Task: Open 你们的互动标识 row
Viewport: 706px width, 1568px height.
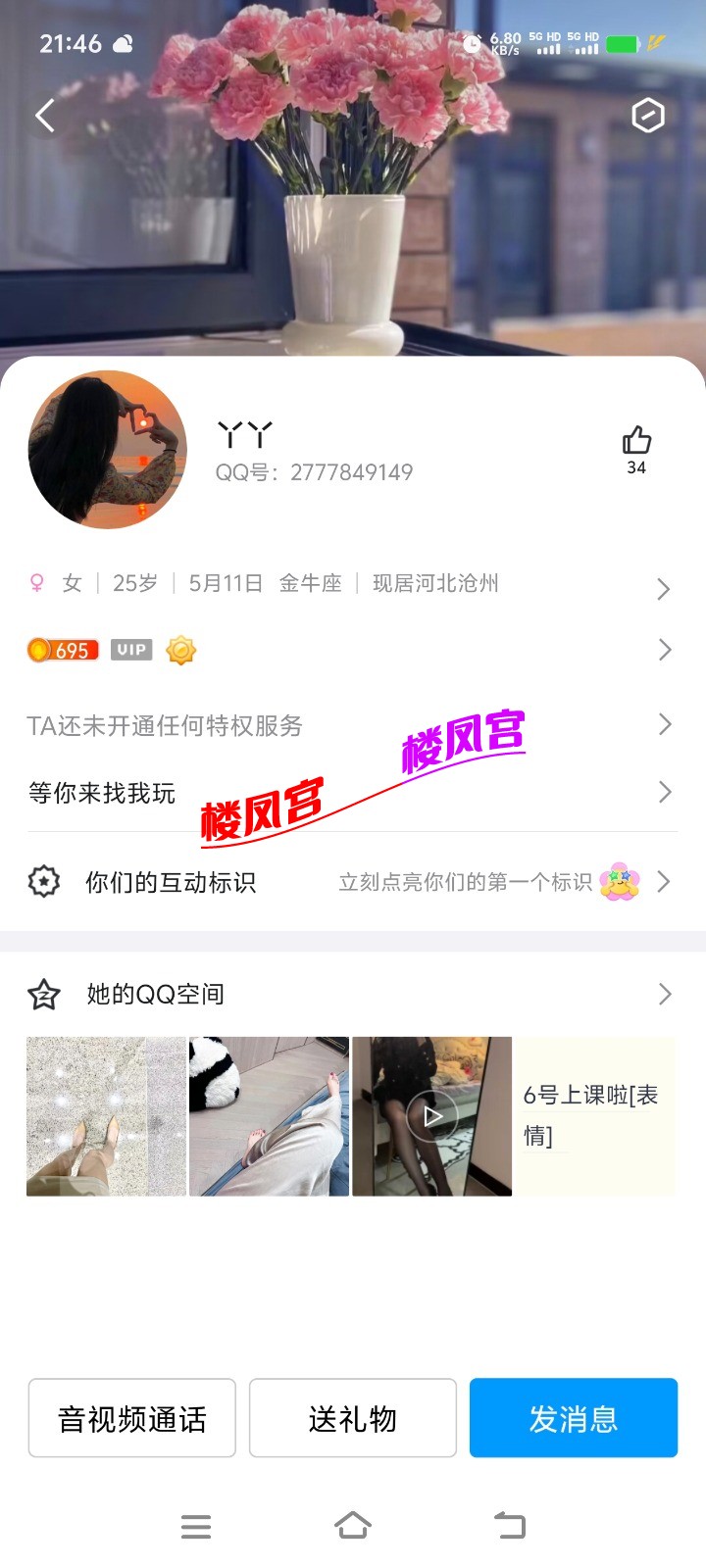Action: pyautogui.click(x=351, y=882)
